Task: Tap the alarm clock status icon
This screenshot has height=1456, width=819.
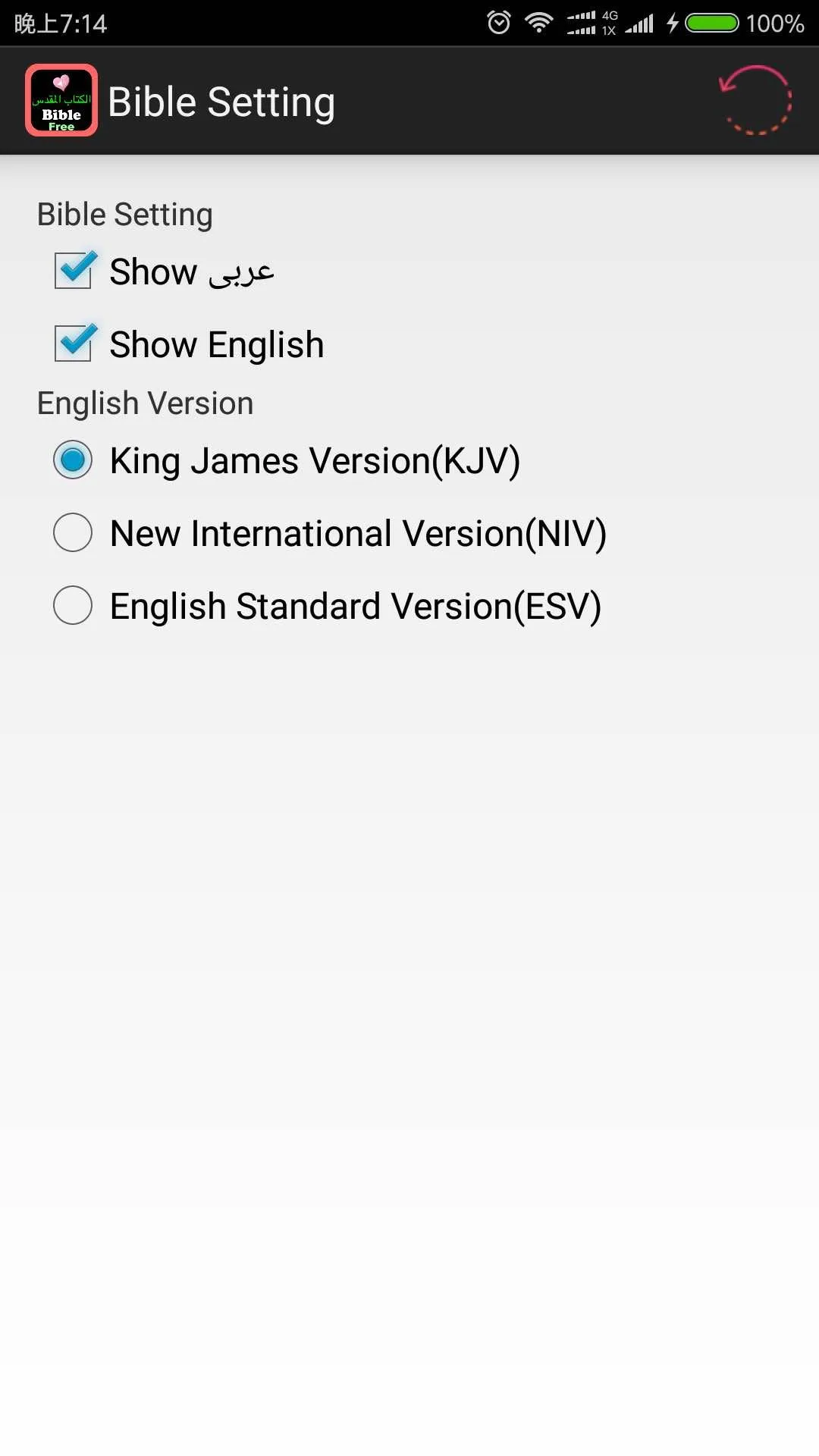Action: pyautogui.click(x=498, y=22)
